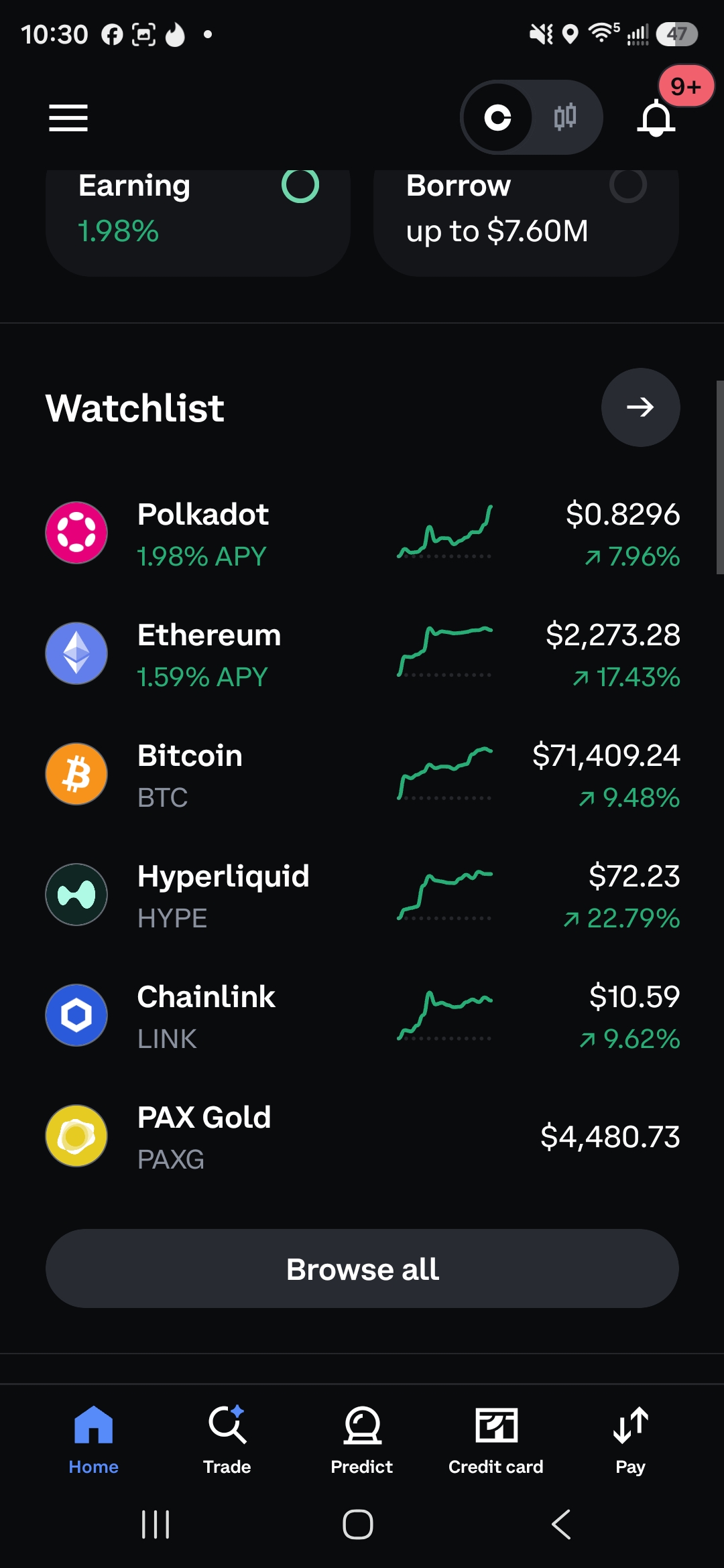Go back using system back button
The width and height of the screenshot is (724, 1568).
[x=561, y=1524]
